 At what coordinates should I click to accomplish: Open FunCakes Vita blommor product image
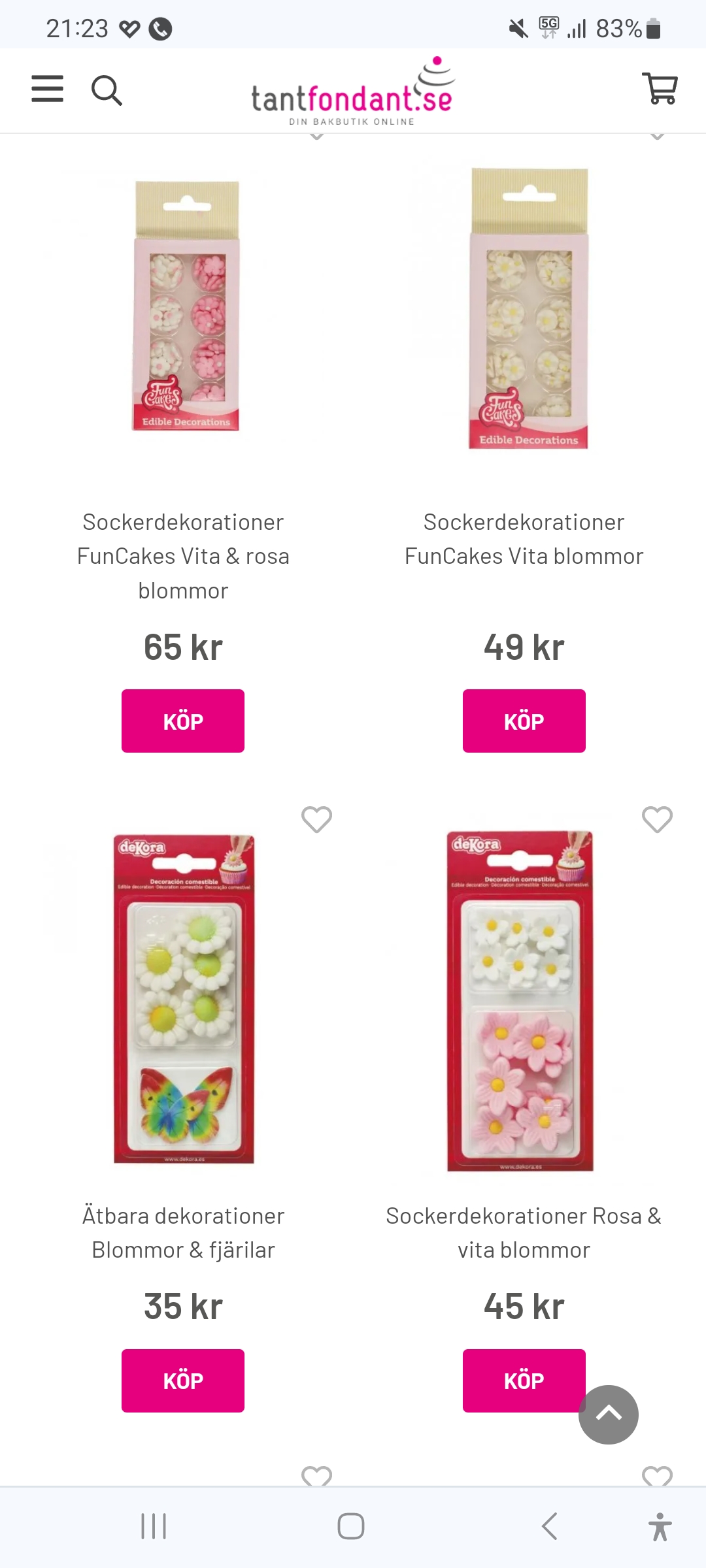[528, 308]
